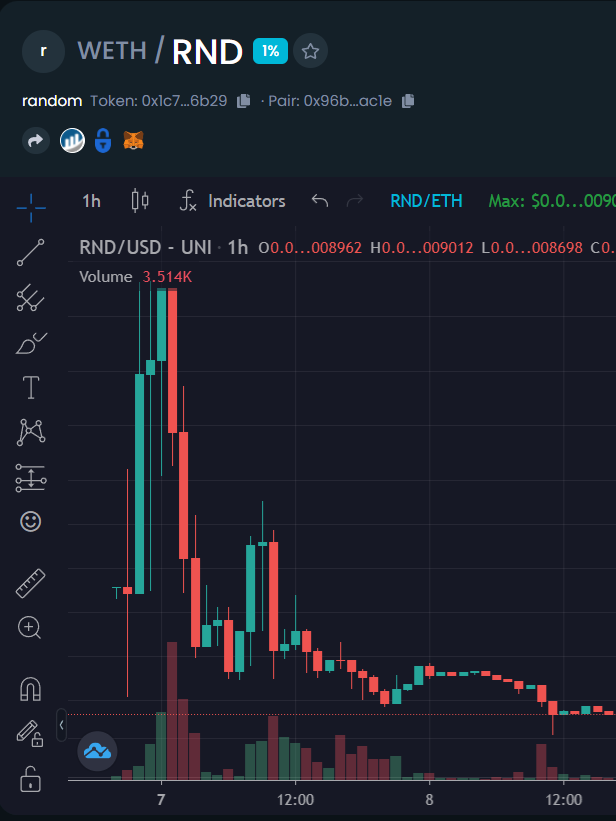Copy the token address
Screen dimensions: 616x821
[x=245, y=101]
